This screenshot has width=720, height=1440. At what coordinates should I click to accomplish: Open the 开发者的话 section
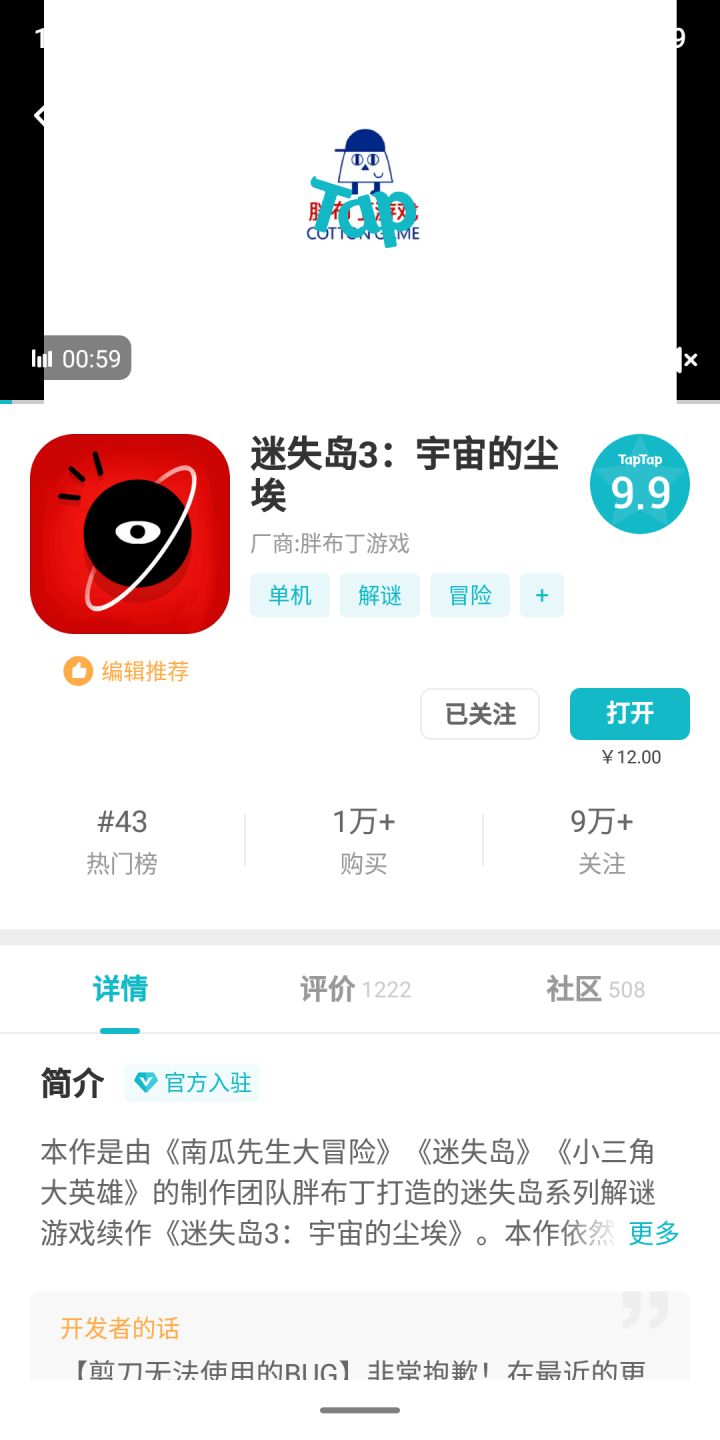tap(118, 1329)
